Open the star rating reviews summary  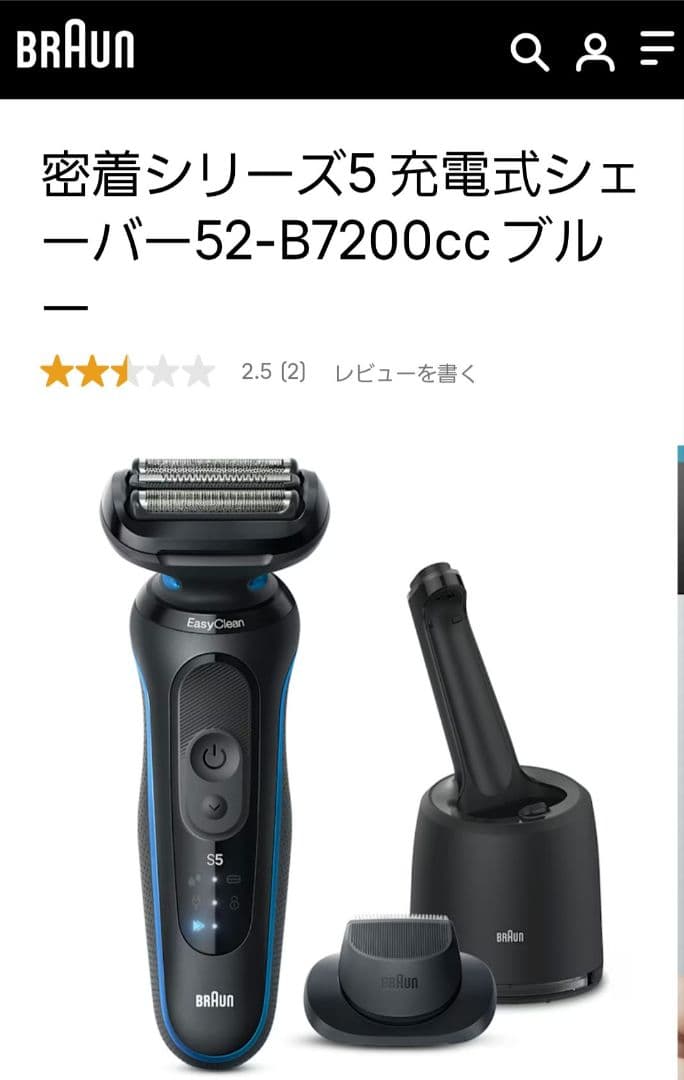click(128, 373)
